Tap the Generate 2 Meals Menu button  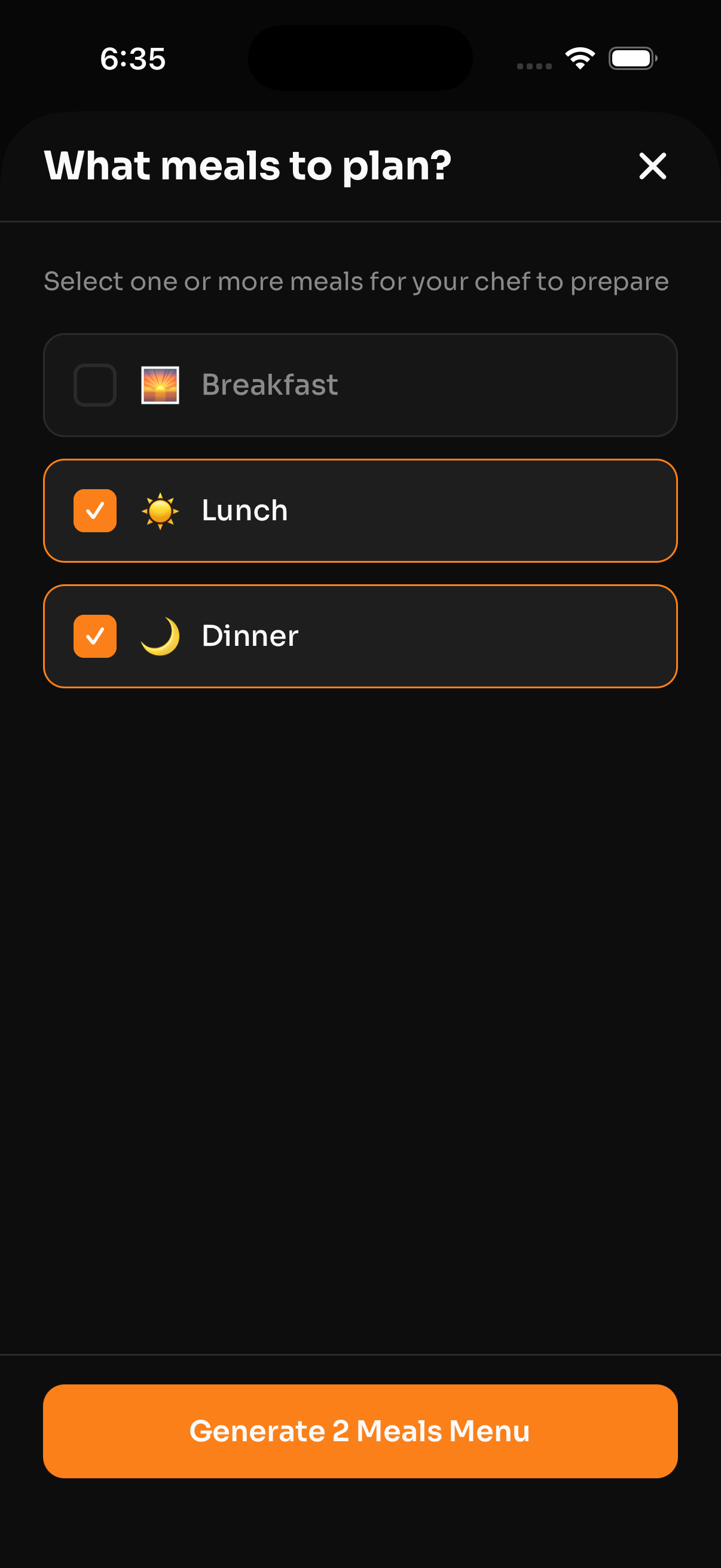click(x=360, y=1431)
